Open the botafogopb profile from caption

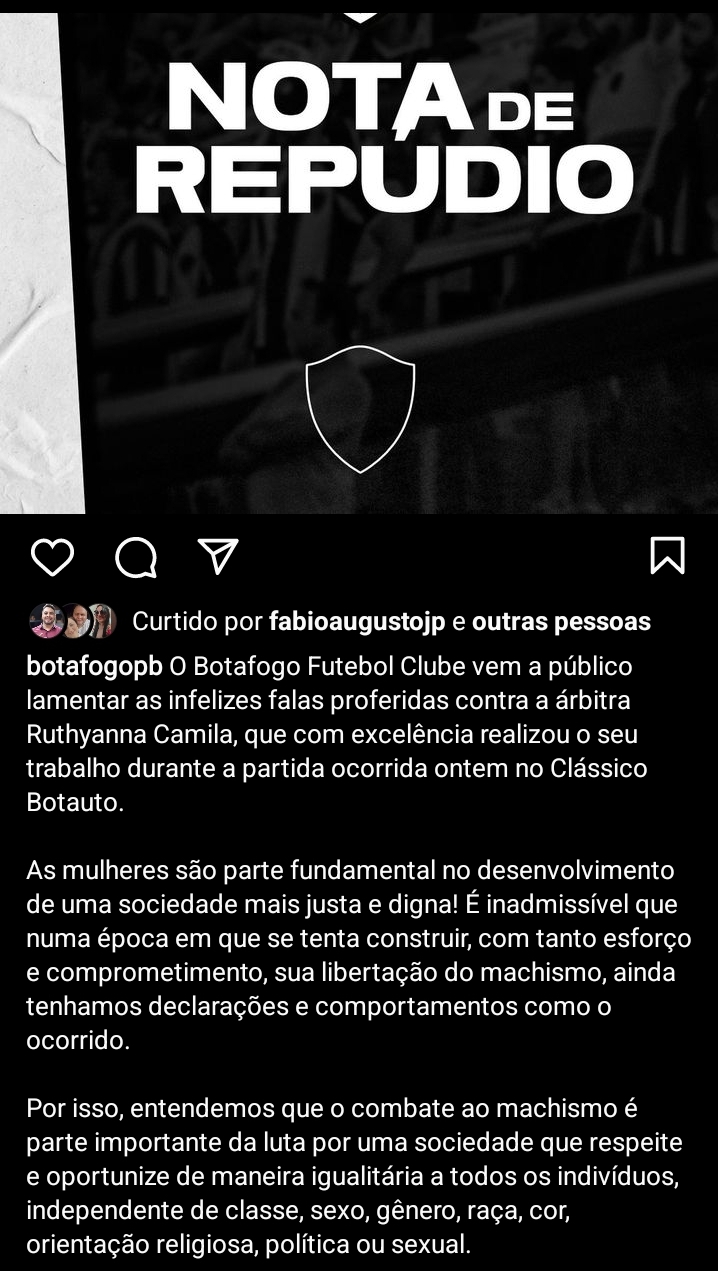(x=94, y=666)
